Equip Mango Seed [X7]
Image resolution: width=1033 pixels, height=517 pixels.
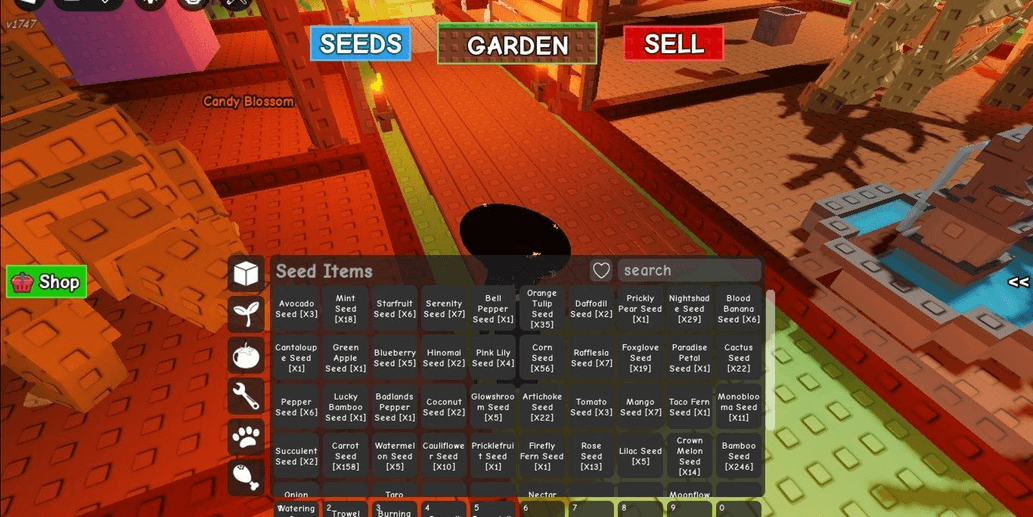click(x=640, y=407)
